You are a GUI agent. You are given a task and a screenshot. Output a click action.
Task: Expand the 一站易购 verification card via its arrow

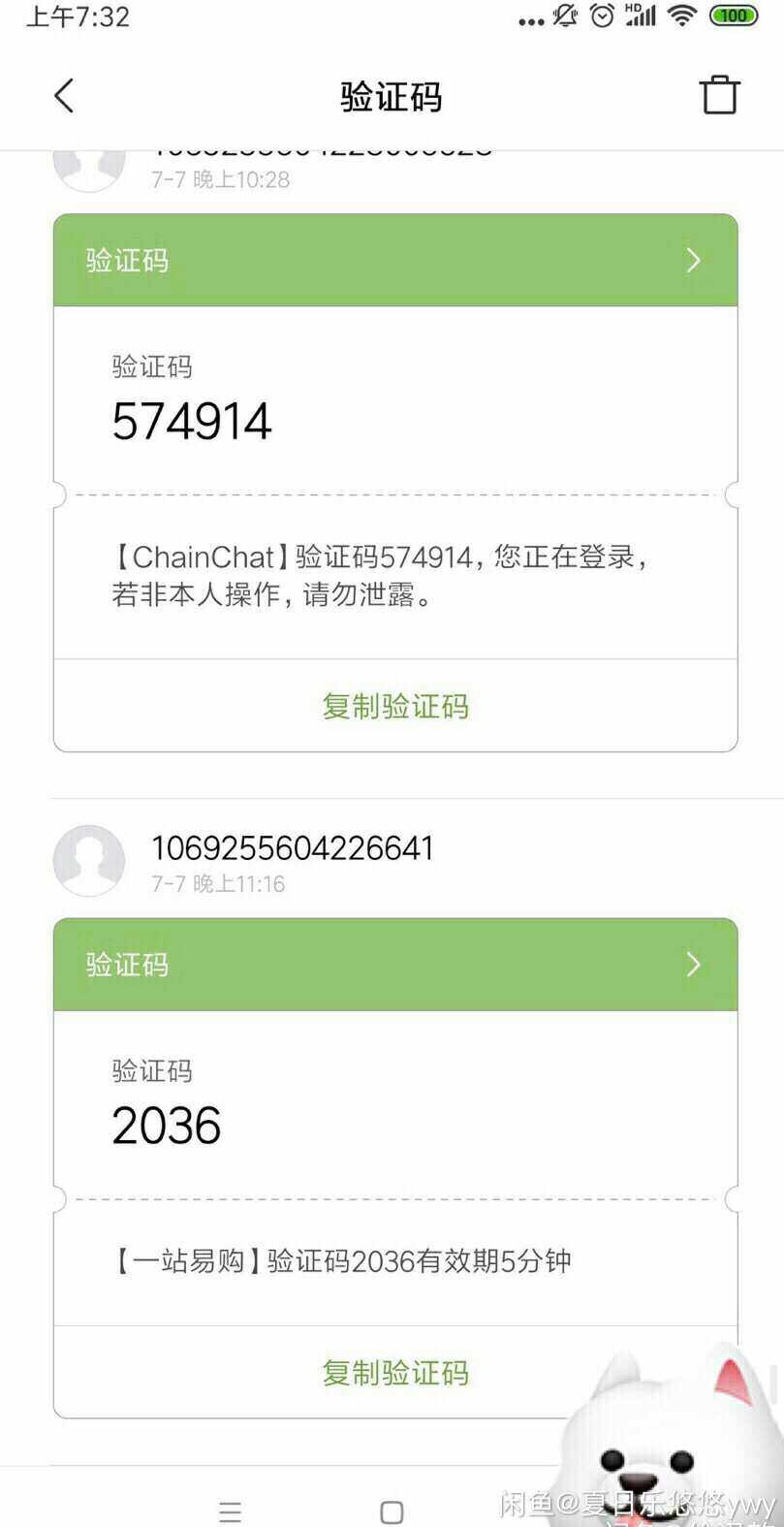tap(692, 964)
